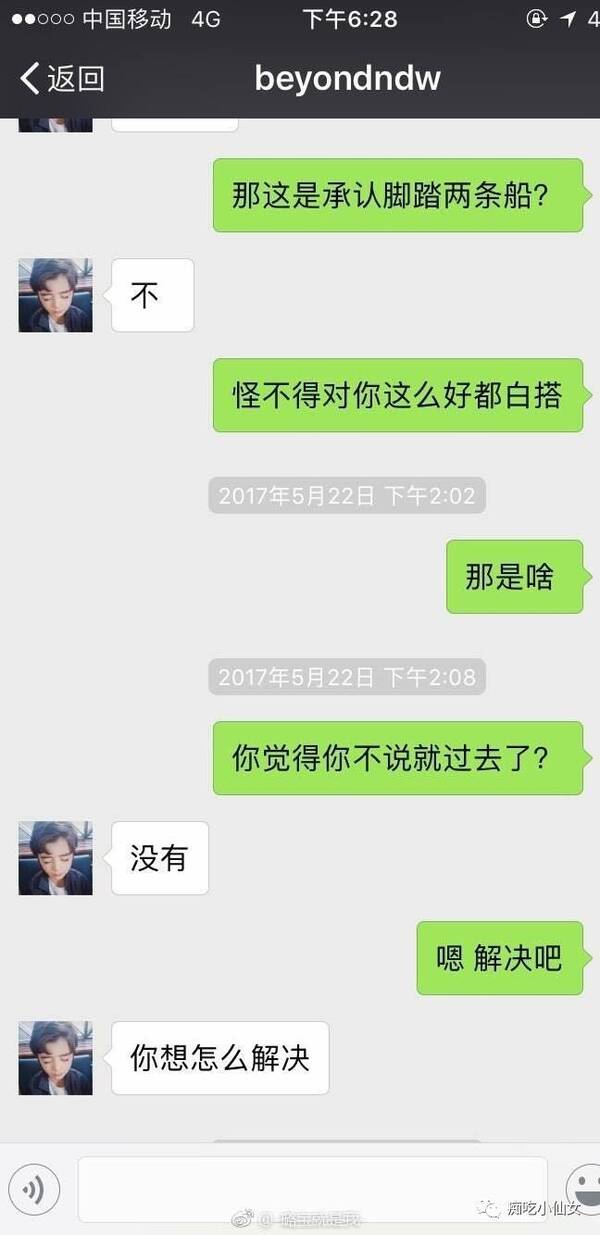The image size is (600, 1235).
Task: Go back via the 返回 button
Action: pyautogui.click(x=62, y=78)
